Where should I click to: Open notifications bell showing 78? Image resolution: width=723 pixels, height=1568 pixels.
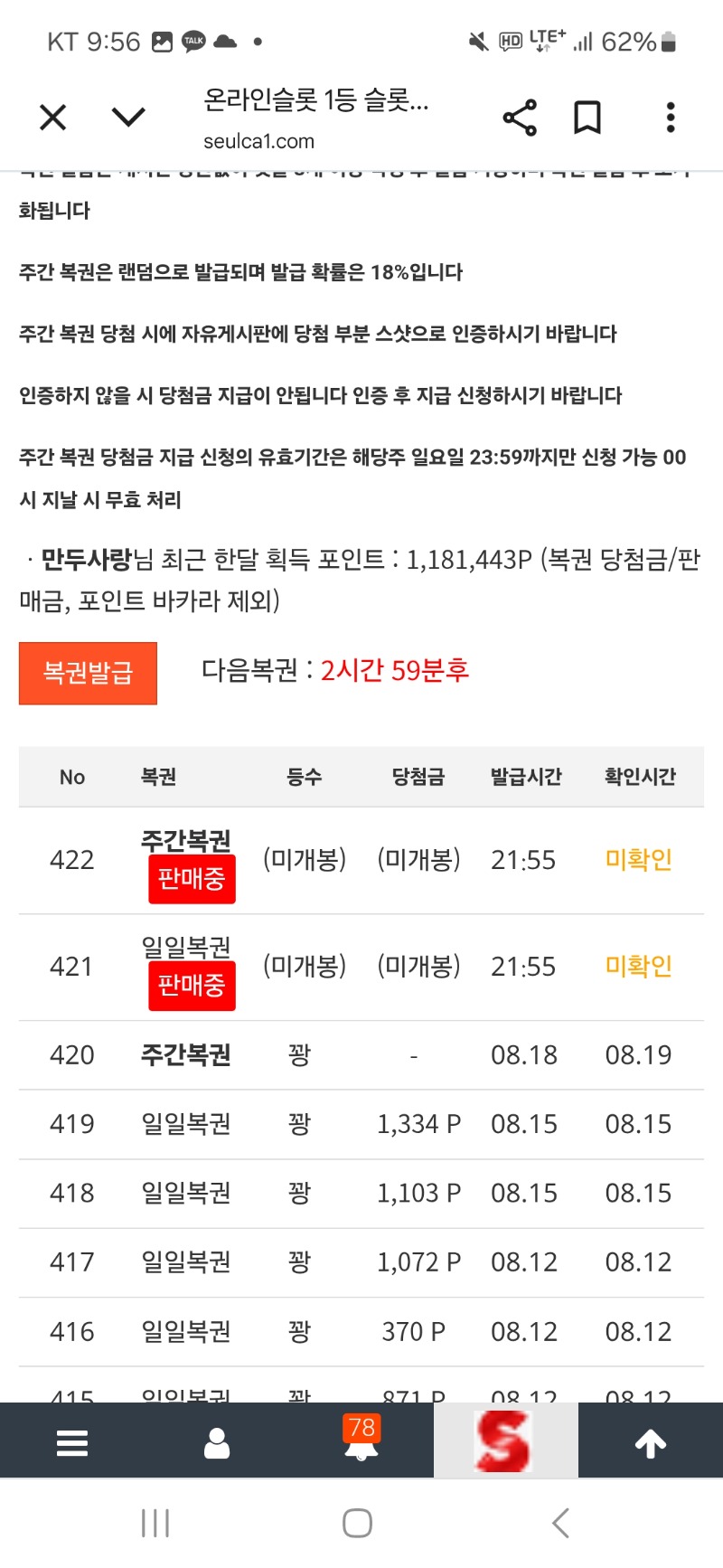pos(361,1438)
